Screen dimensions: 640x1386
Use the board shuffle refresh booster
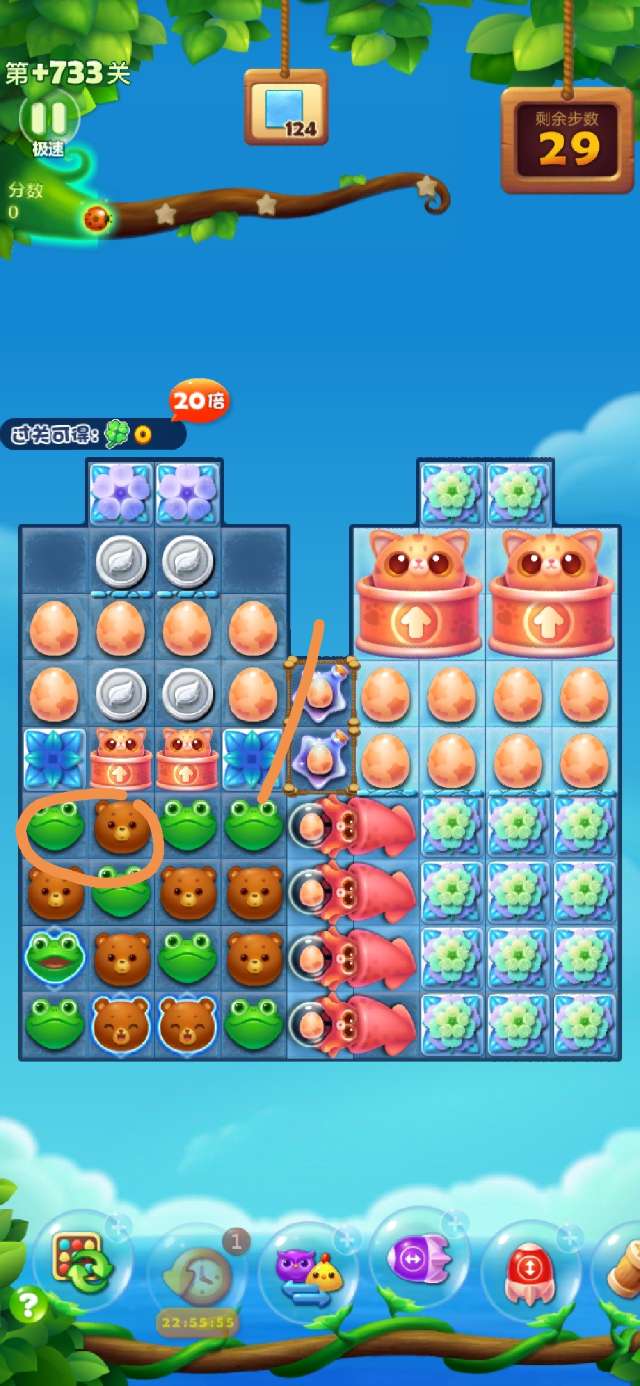(x=84, y=1261)
